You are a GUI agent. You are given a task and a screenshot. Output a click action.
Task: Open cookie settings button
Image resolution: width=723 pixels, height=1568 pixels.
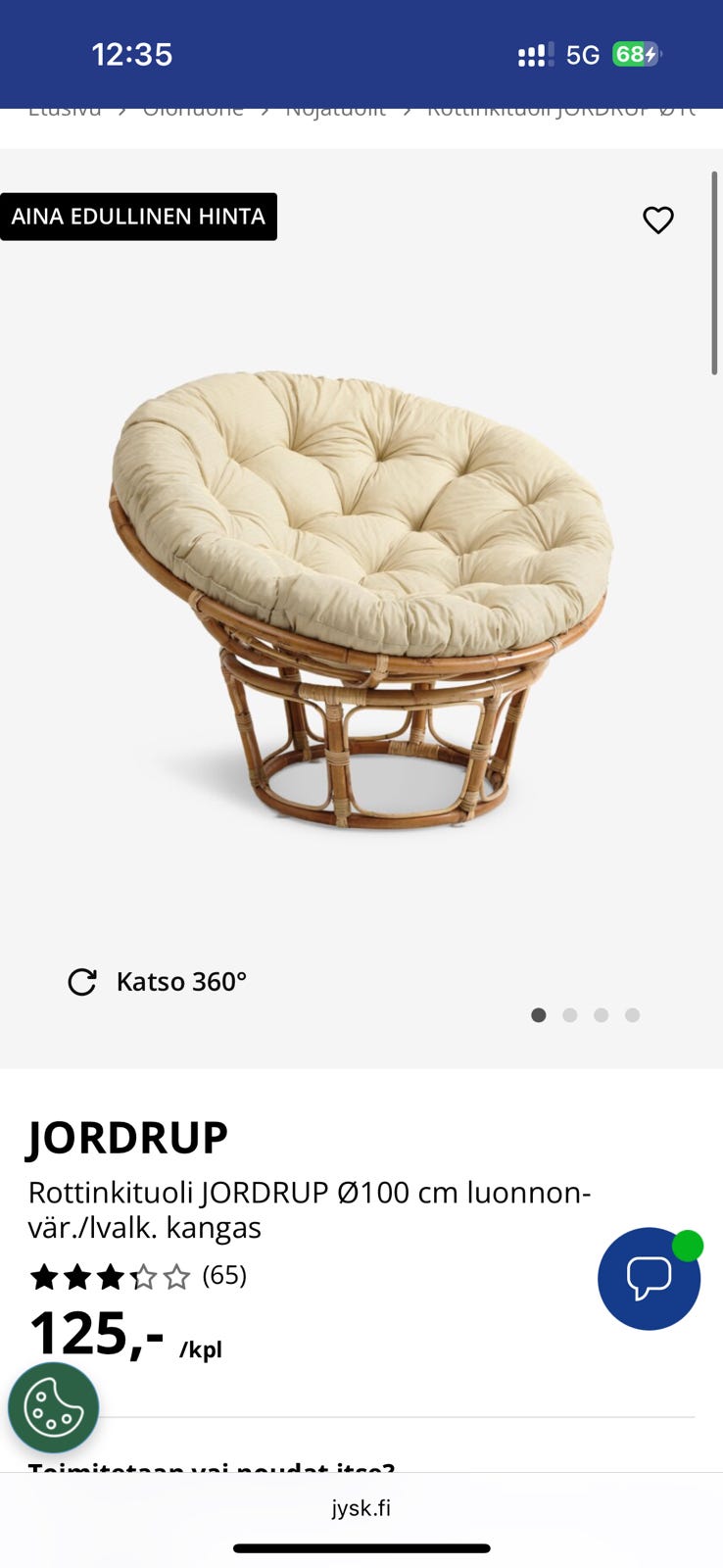54,1407
